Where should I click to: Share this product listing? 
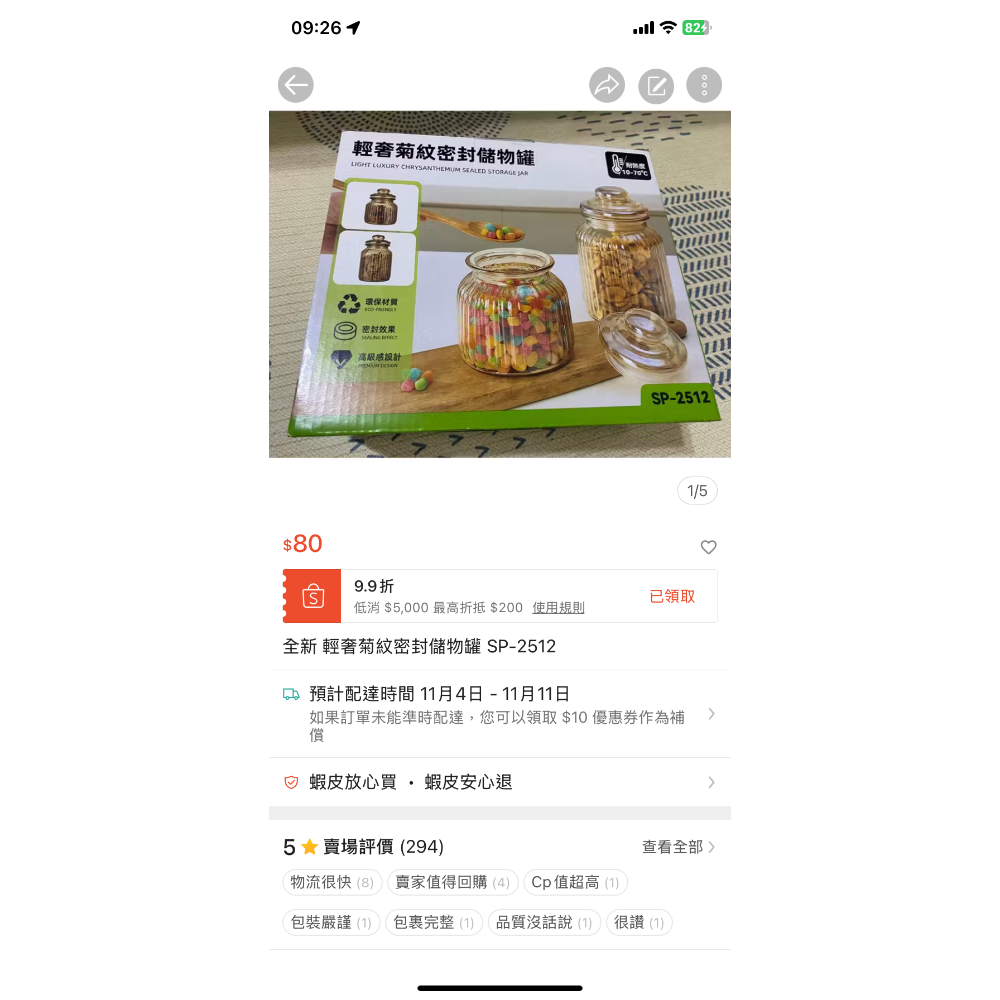607,85
